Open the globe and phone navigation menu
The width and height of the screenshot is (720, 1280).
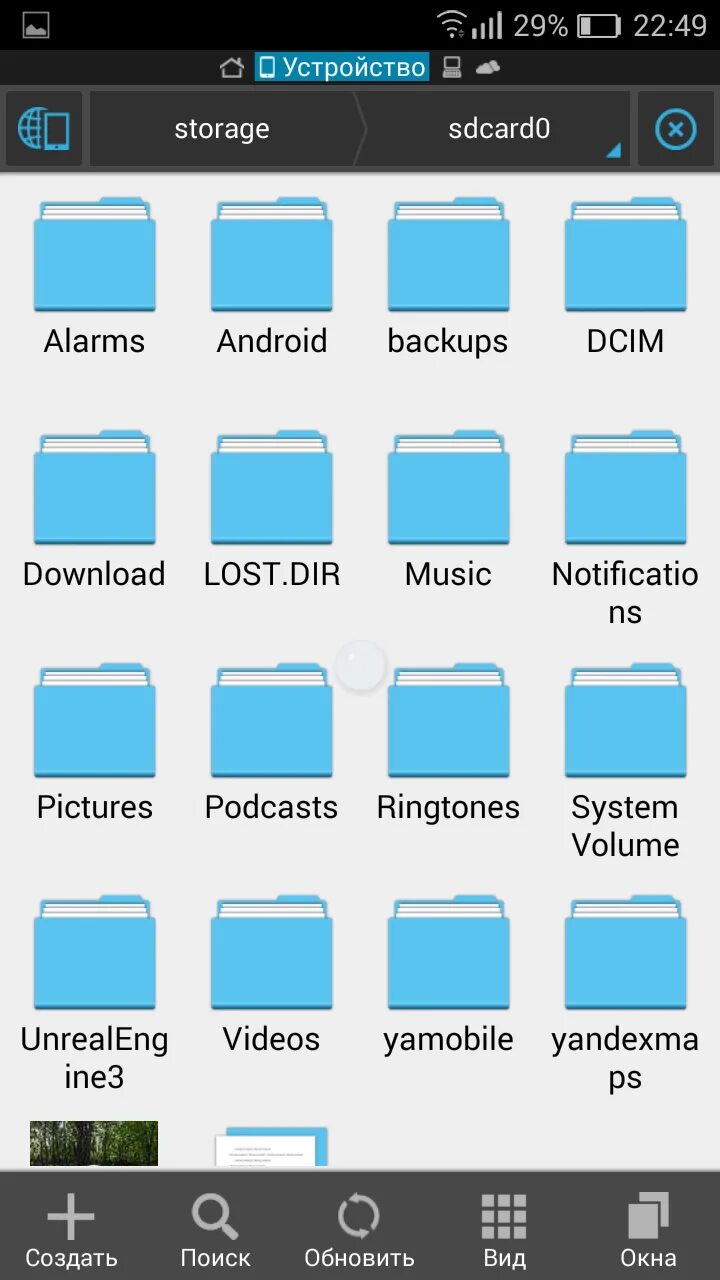(x=44, y=129)
